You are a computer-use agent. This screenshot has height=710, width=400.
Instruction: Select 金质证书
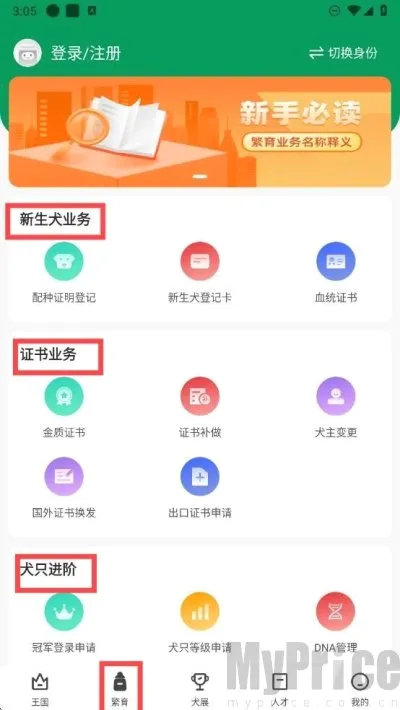64,408
